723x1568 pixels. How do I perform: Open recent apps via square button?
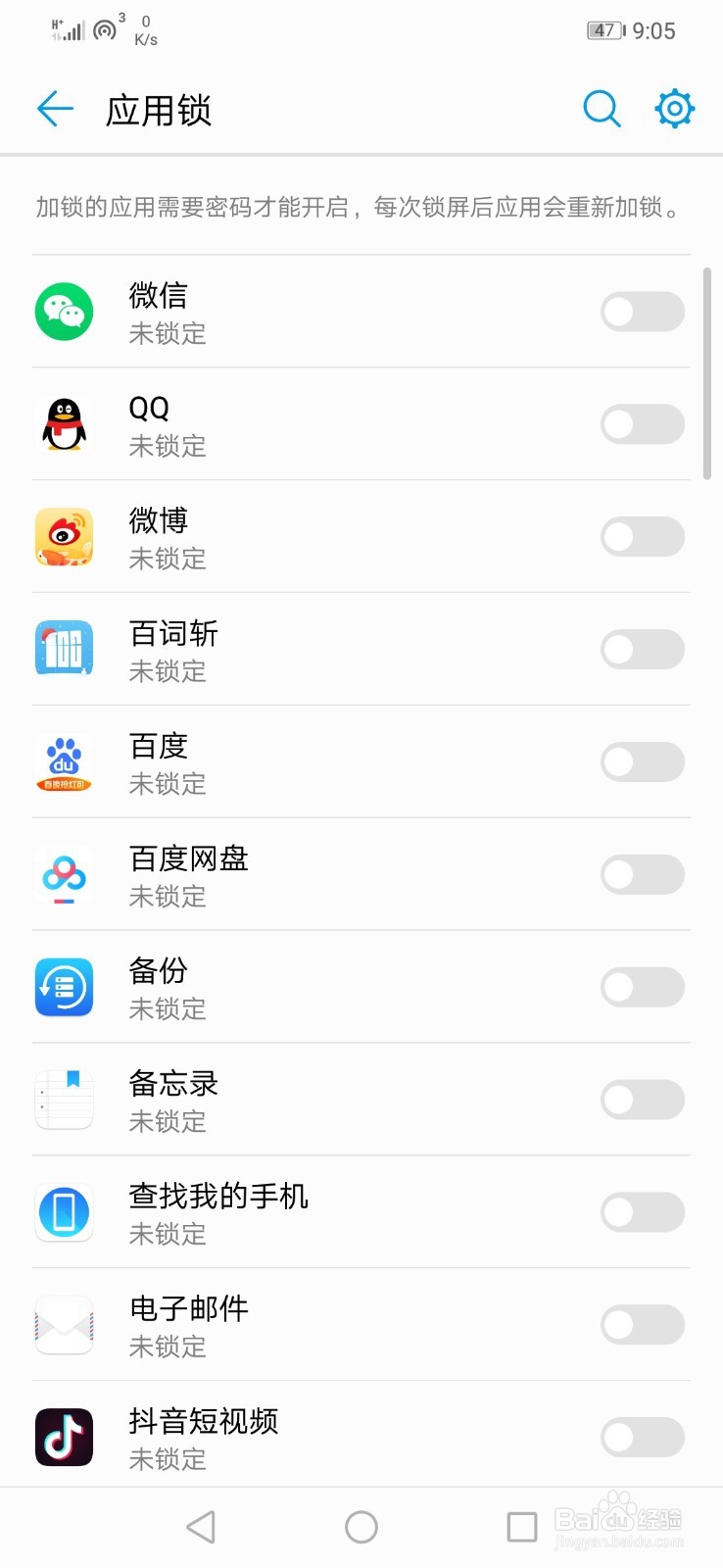click(x=522, y=1526)
